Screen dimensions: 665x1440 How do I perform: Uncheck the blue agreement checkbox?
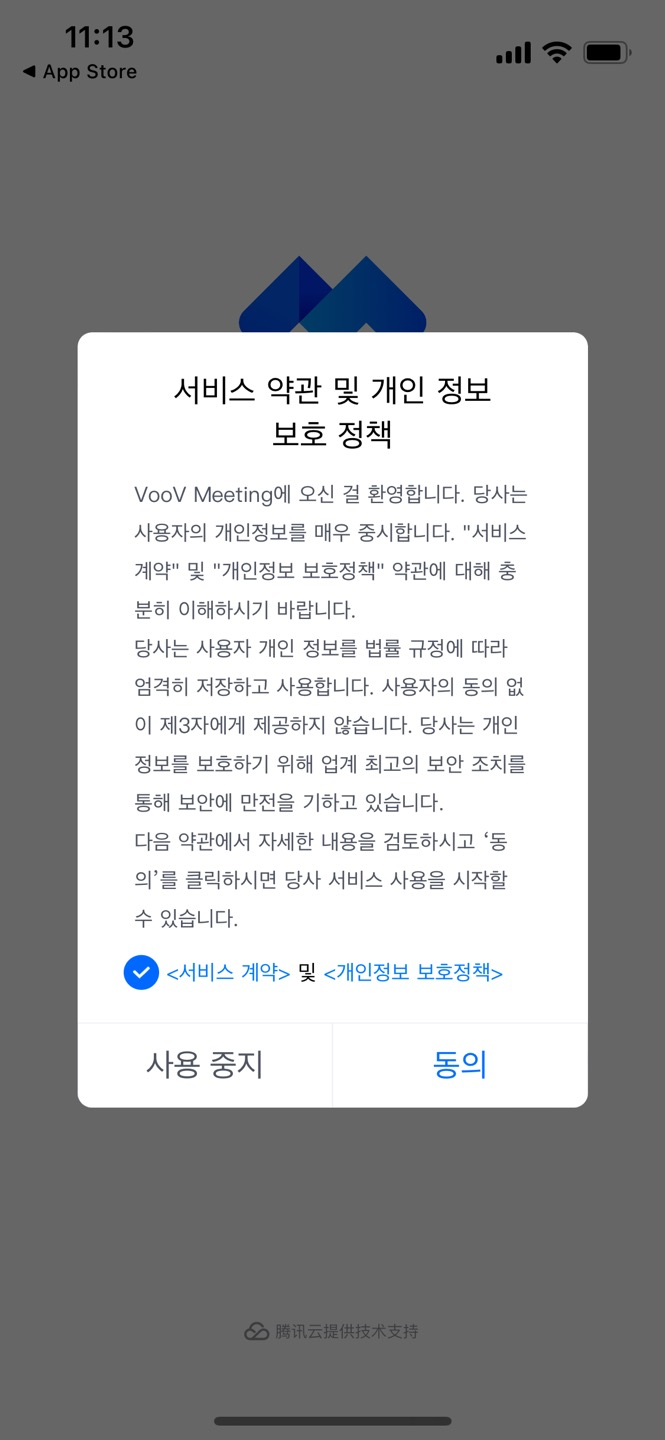click(141, 972)
